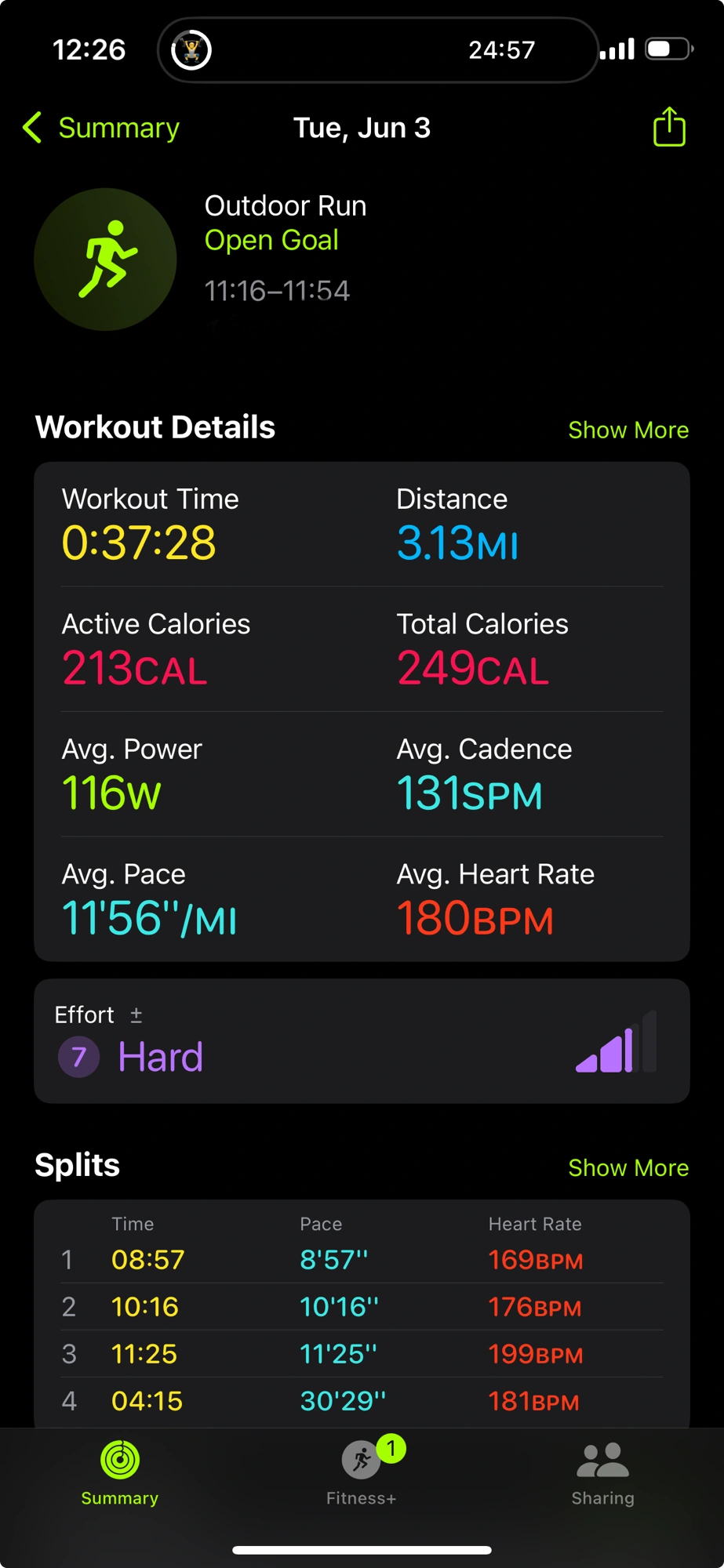724x1568 pixels.
Task: Show more Workout Details
Action: 628,430
